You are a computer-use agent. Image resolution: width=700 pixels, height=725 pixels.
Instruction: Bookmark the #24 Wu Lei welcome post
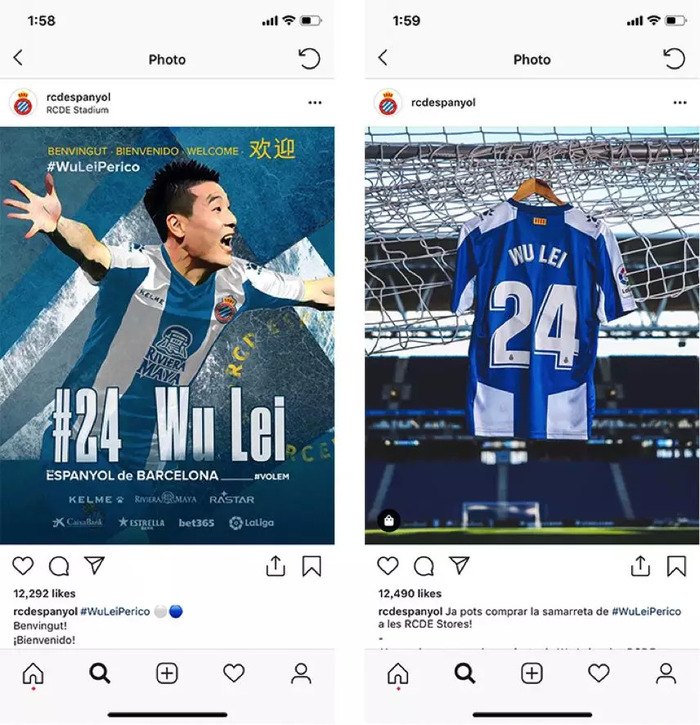312,566
